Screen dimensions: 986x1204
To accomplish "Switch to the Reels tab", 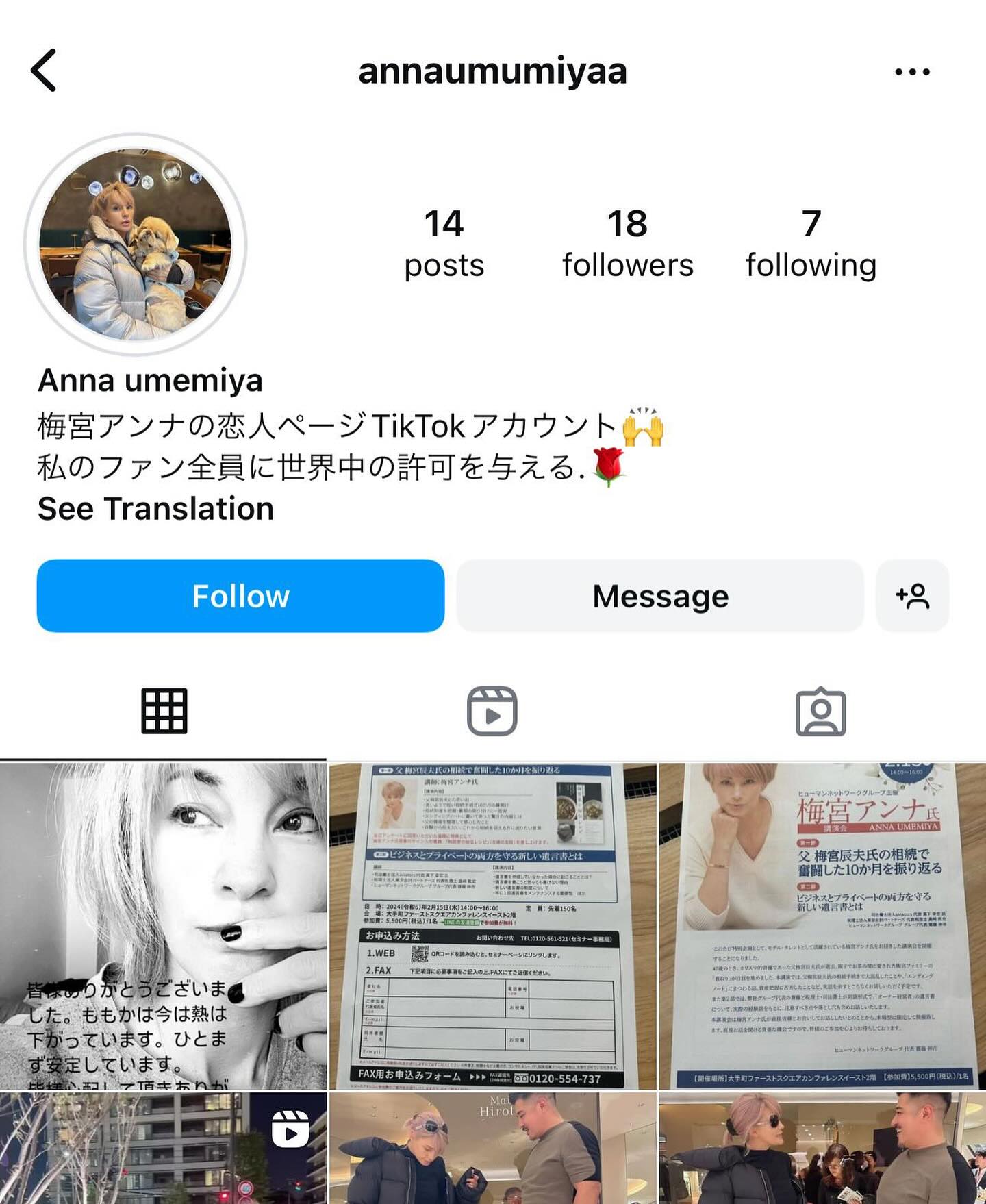I will click(x=492, y=712).
